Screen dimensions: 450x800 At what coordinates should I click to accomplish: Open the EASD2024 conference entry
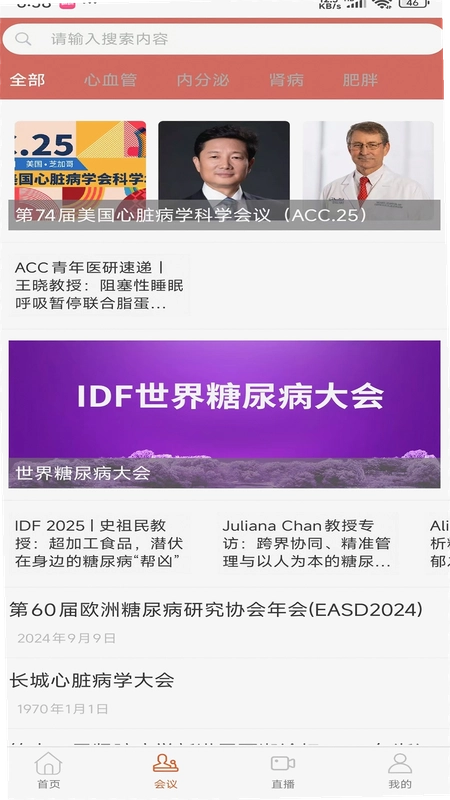click(x=224, y=622)
